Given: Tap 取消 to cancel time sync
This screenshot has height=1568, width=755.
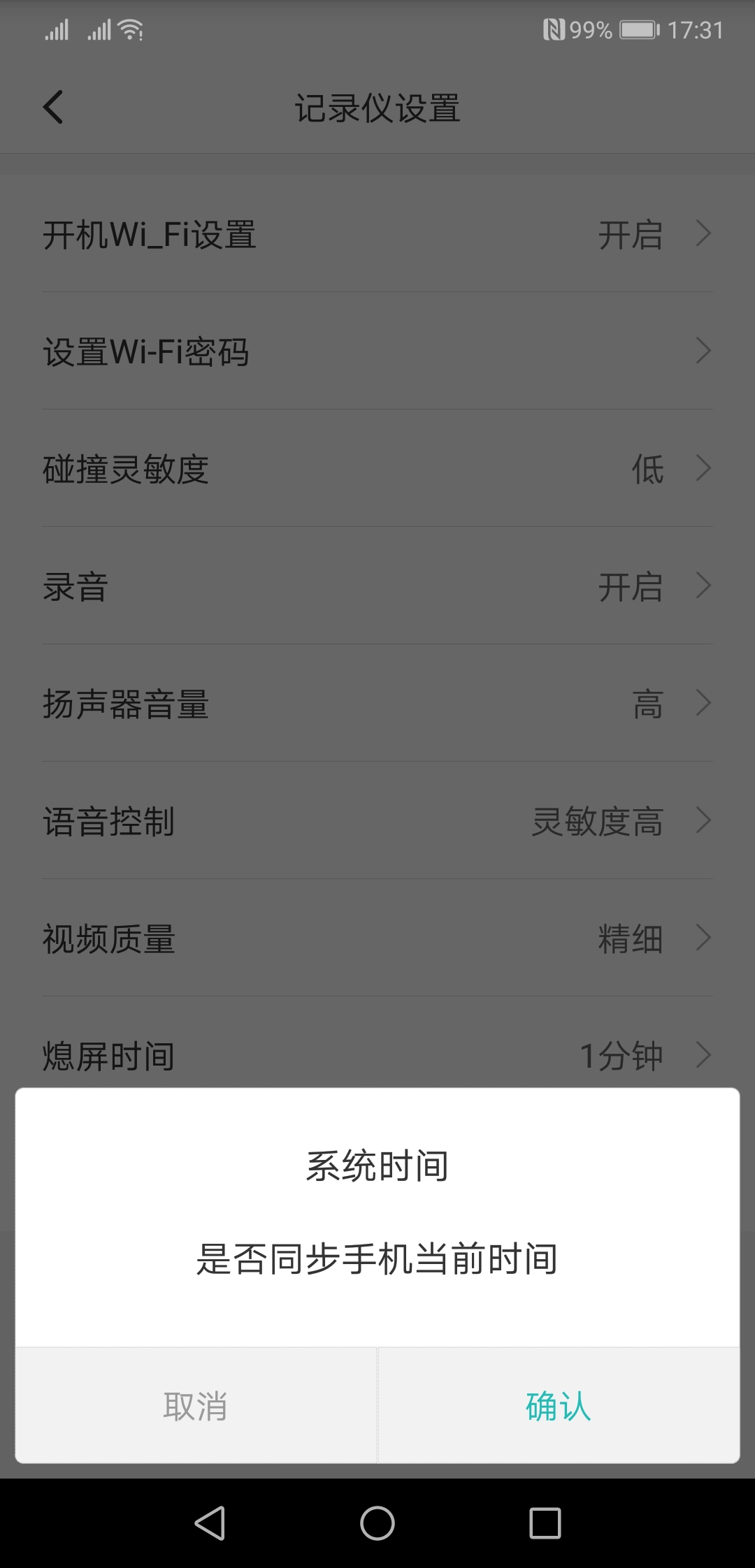Looking at the screenshot, I should click(196, 1405).
